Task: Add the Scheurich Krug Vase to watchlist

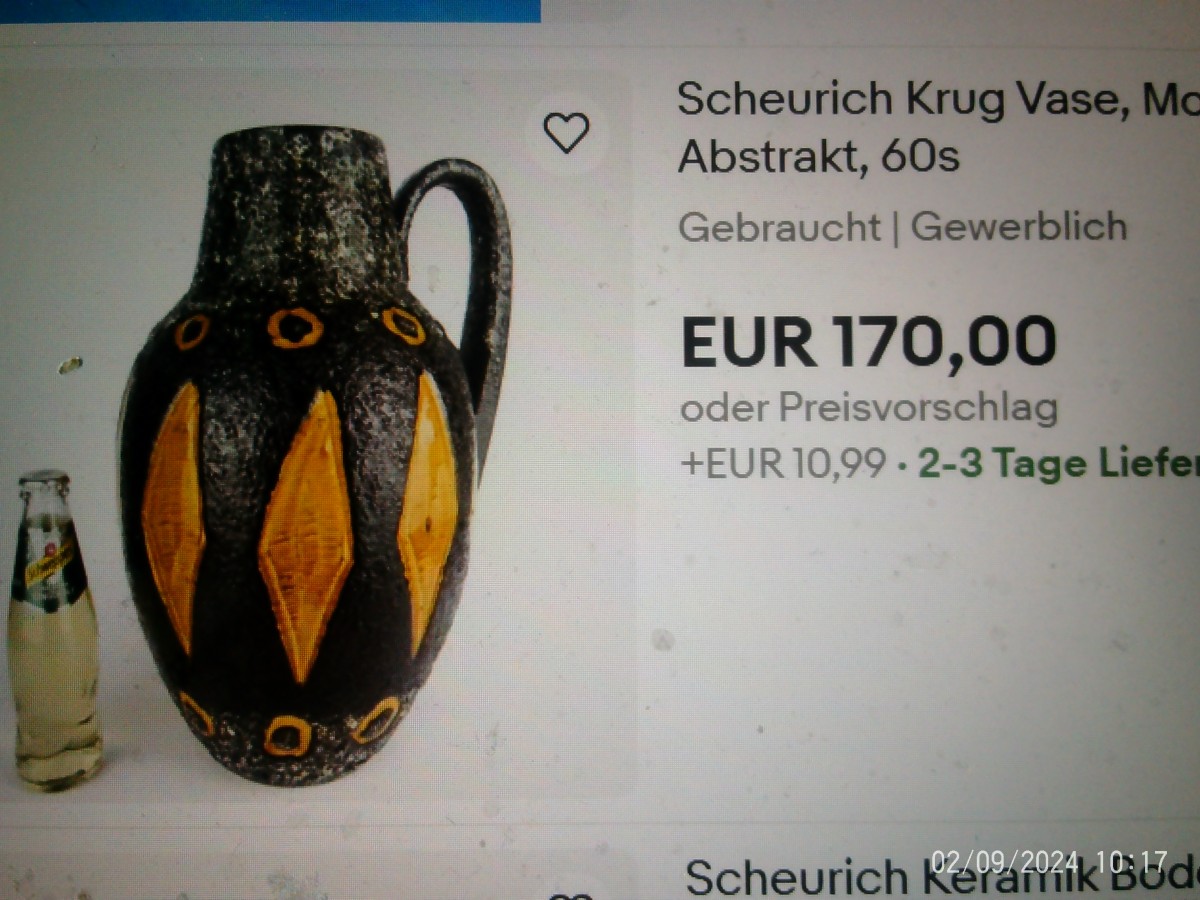Action: [x=566, y=133]
